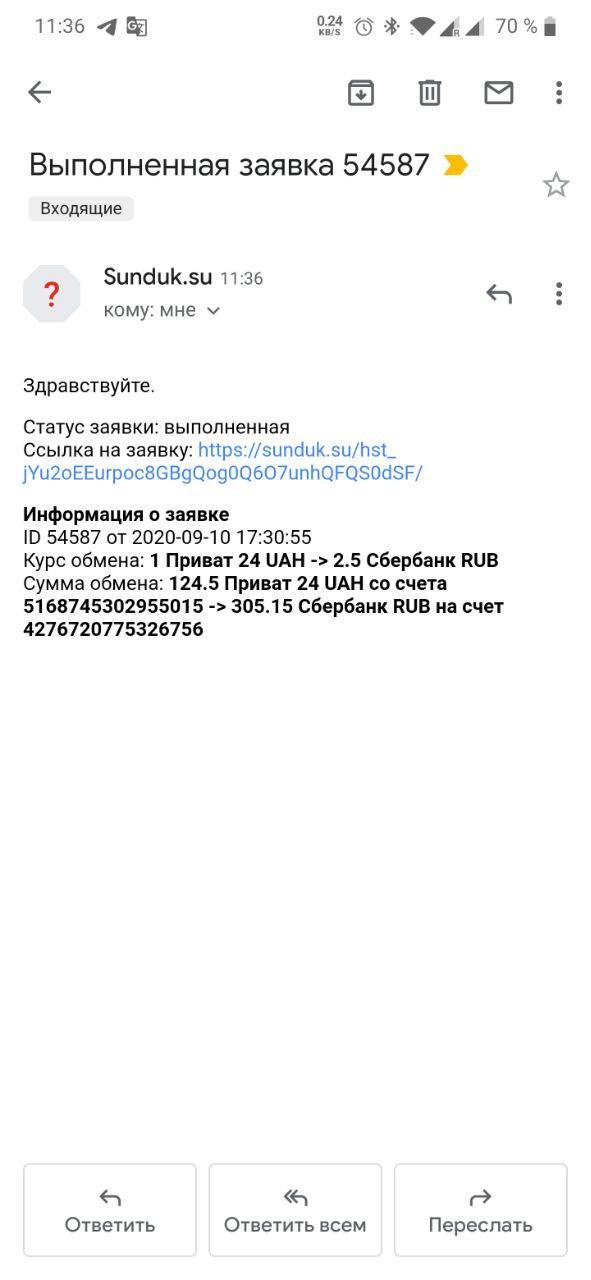Delete this email with trash icon
Viewport: 591px width, 1280px height.
pyautogui.click(x=429, y=93)
